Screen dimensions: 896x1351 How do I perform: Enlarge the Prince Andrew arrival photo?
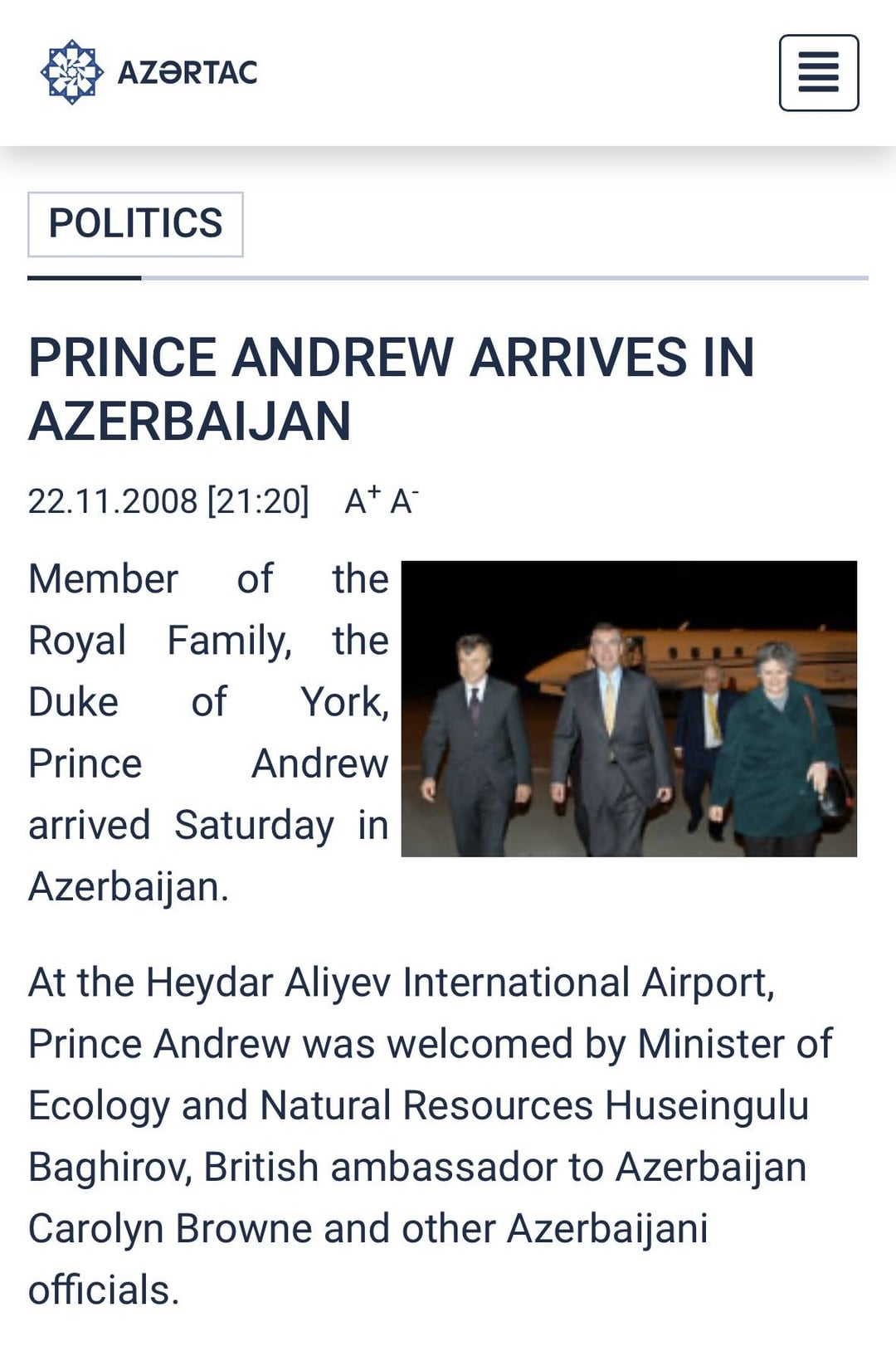coord(629,709)
